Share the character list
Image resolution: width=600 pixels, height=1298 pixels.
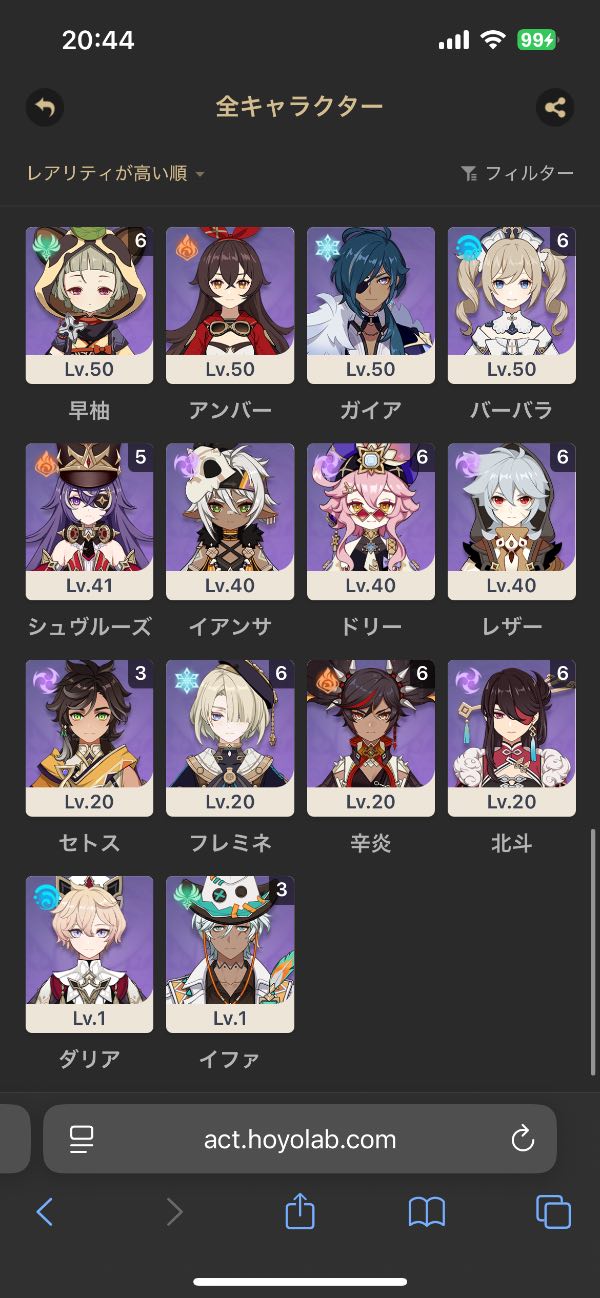pyautogui.click(x=555, y=107)
